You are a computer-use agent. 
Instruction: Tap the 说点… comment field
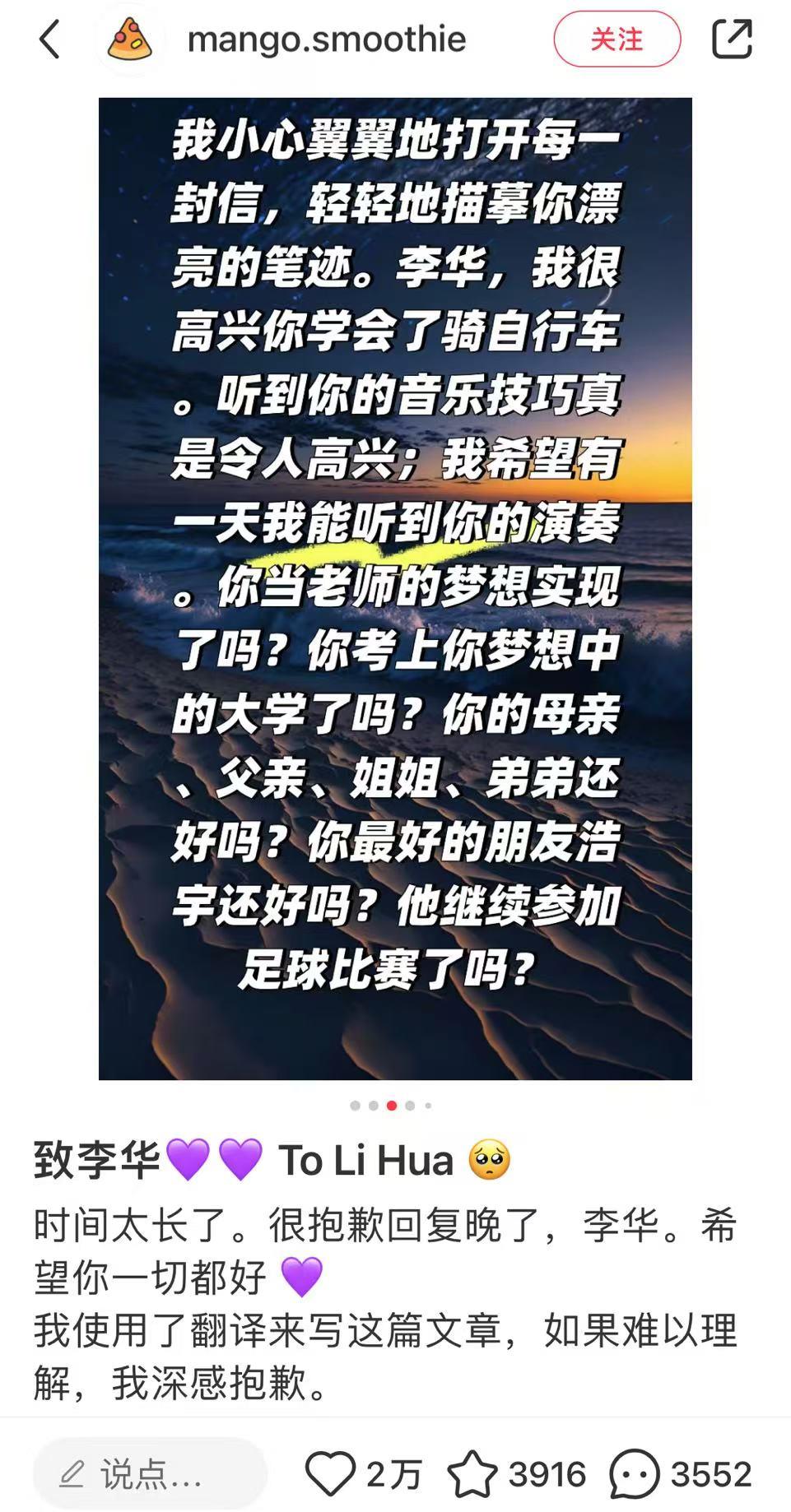tap(150, 1474)
